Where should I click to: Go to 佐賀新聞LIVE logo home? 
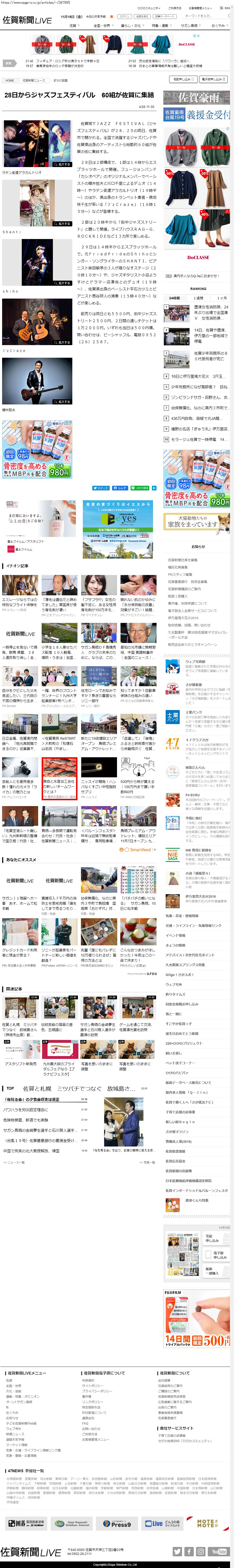[x=27, y=20]
